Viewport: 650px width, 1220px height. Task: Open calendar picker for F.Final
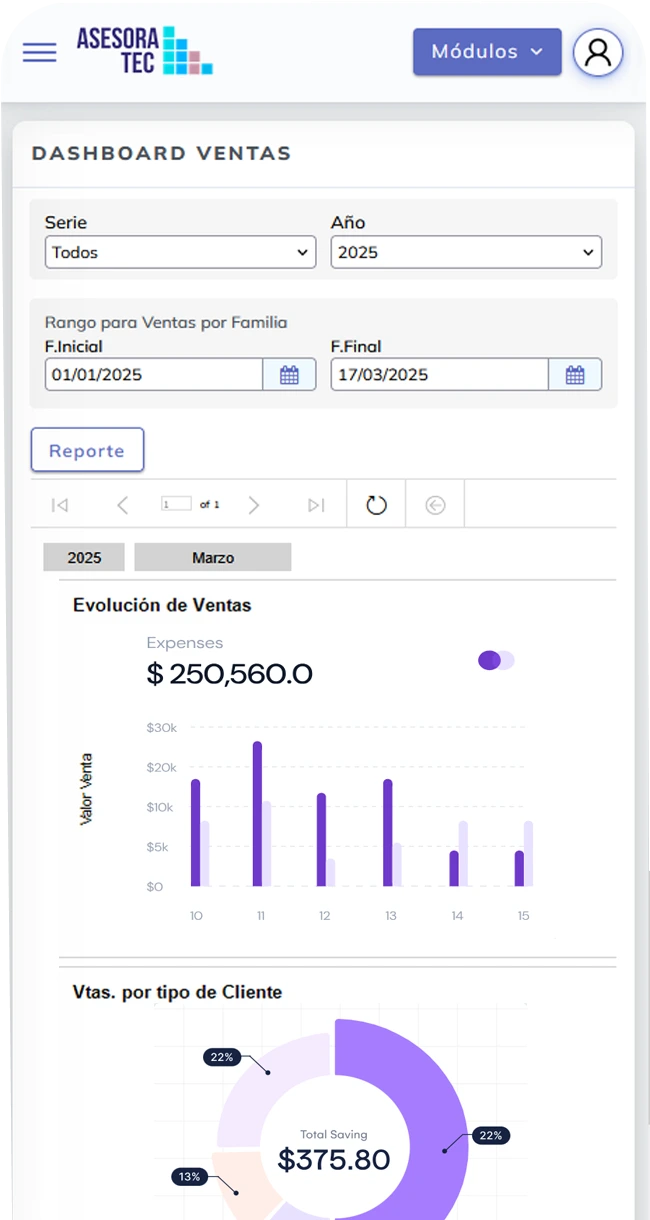click(575, 375)
